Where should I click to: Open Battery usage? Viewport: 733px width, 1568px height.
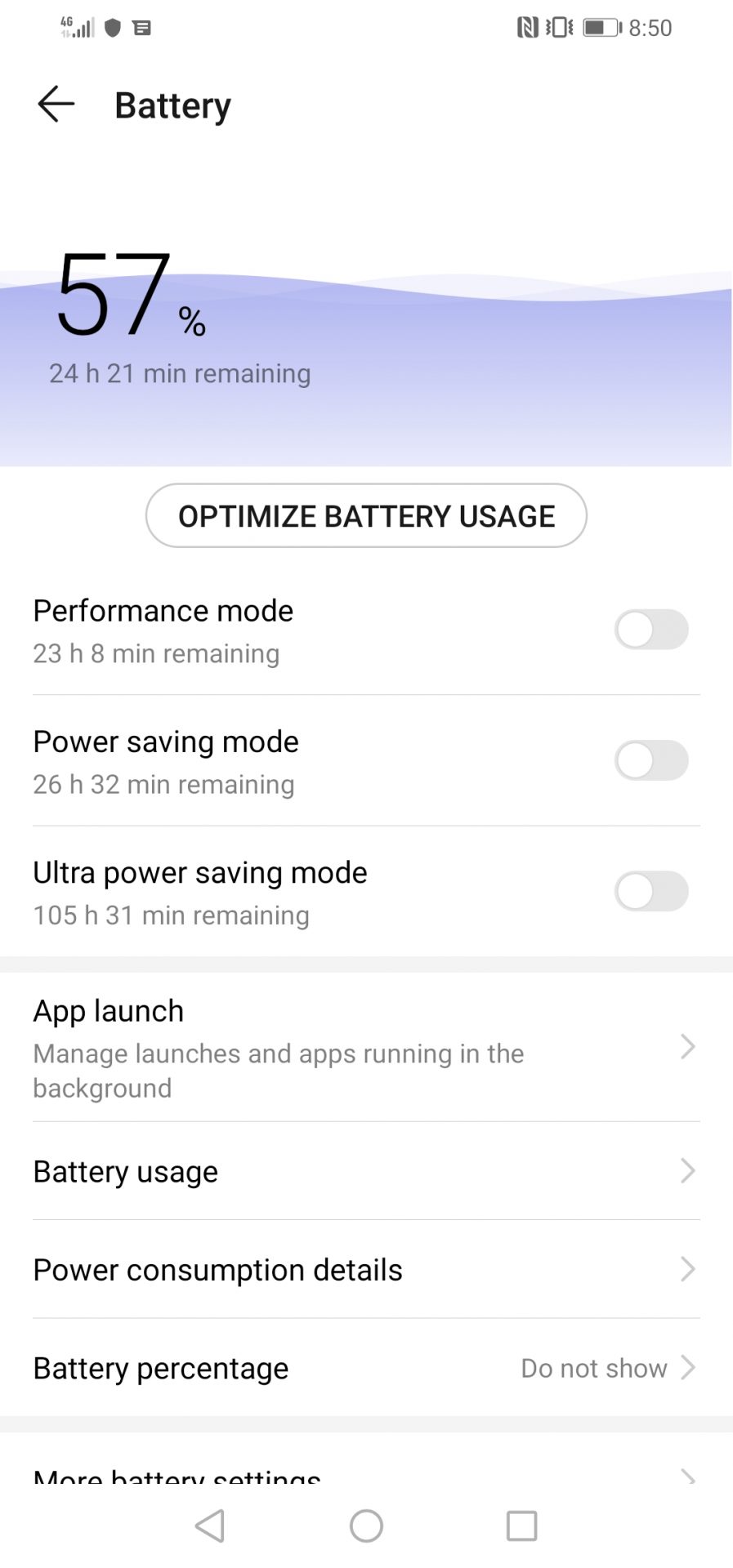point(366,1171)
